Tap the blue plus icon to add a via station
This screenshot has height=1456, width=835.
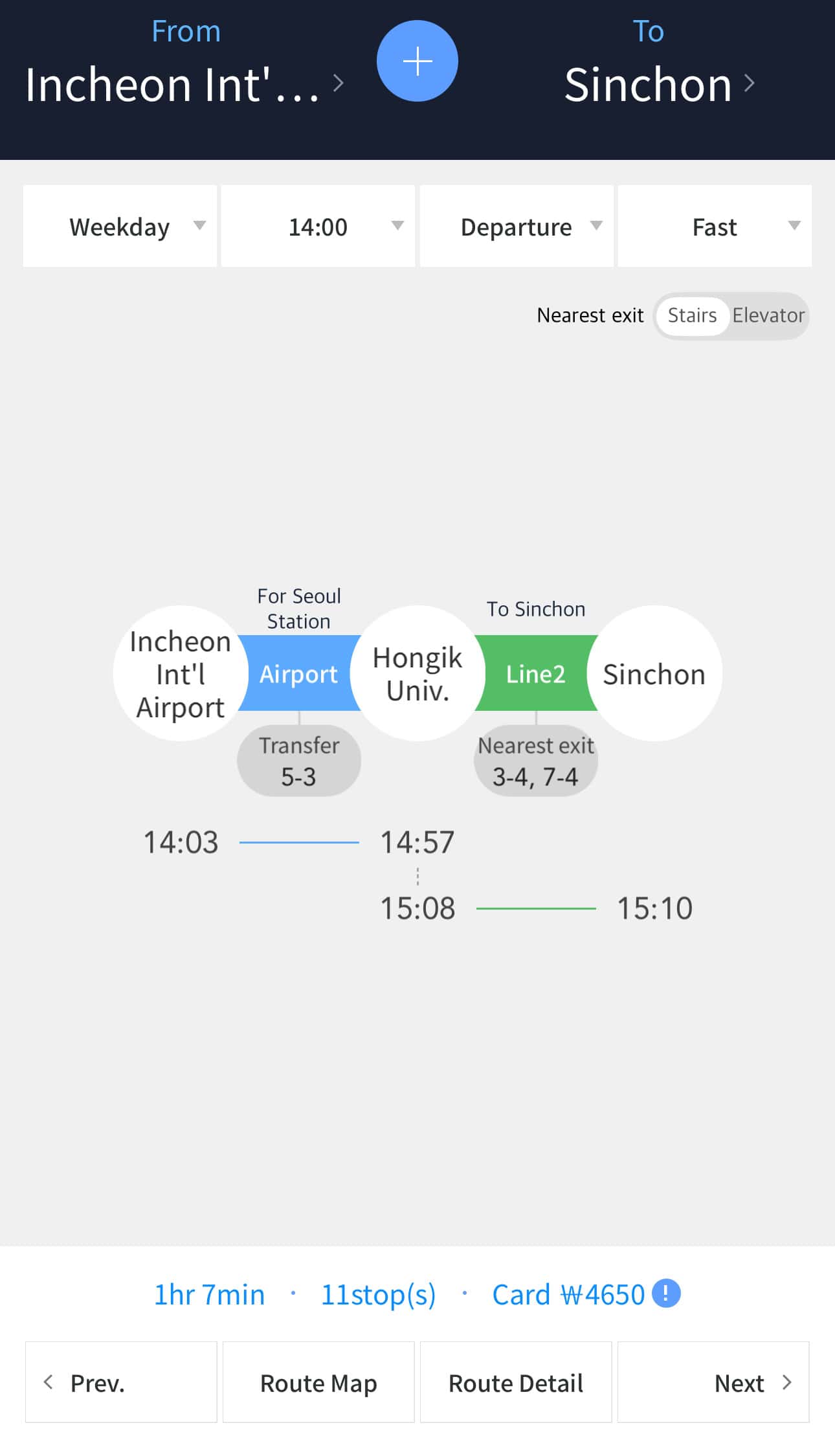[417, 61]
